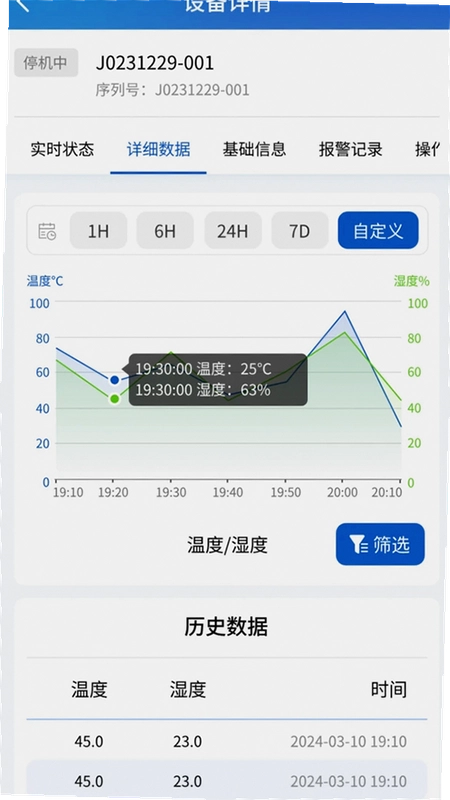
Task: Choose the 6H time range
Action: [165, 231]
